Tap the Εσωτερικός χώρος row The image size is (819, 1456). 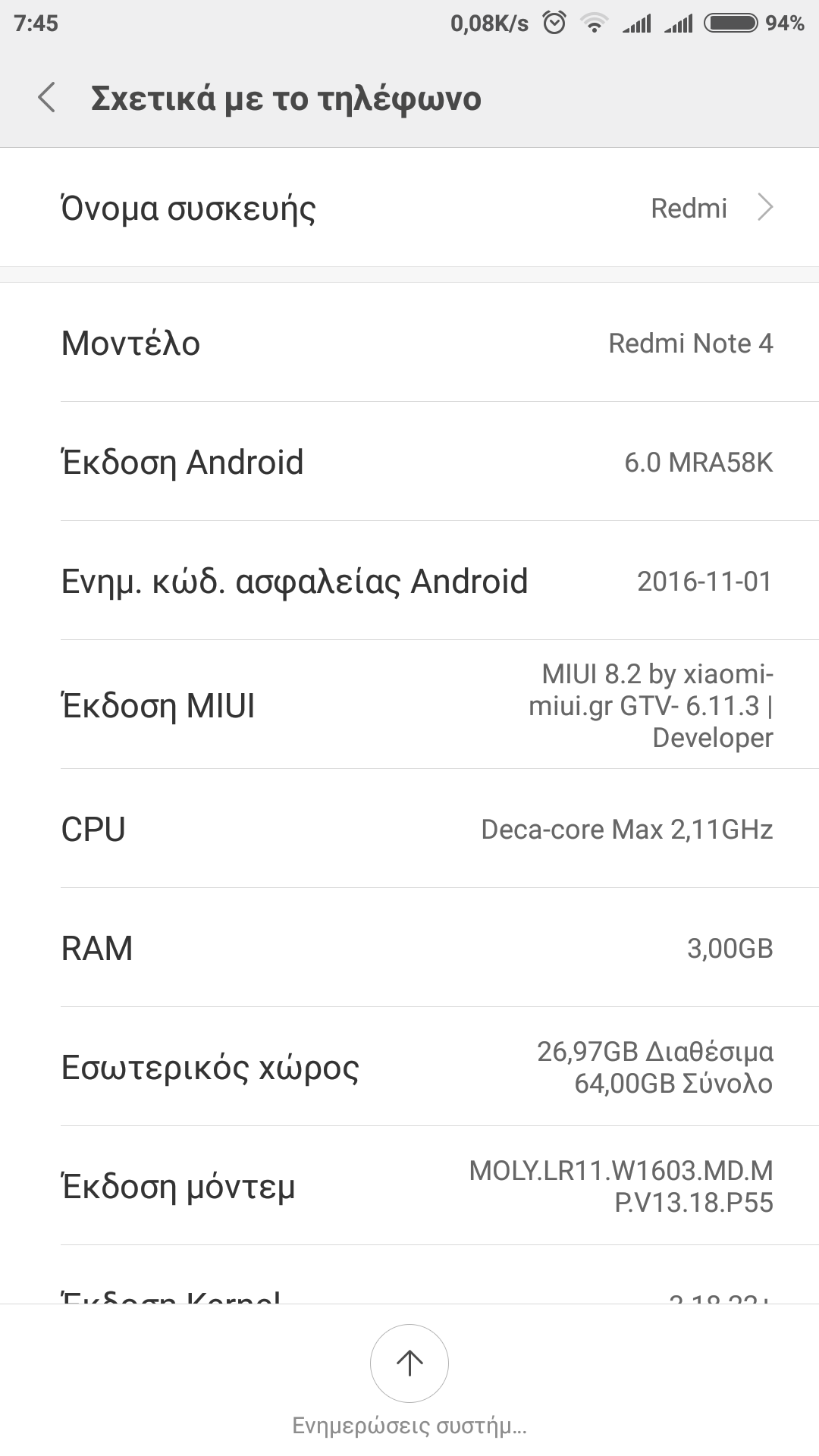tap(409, 1067)
